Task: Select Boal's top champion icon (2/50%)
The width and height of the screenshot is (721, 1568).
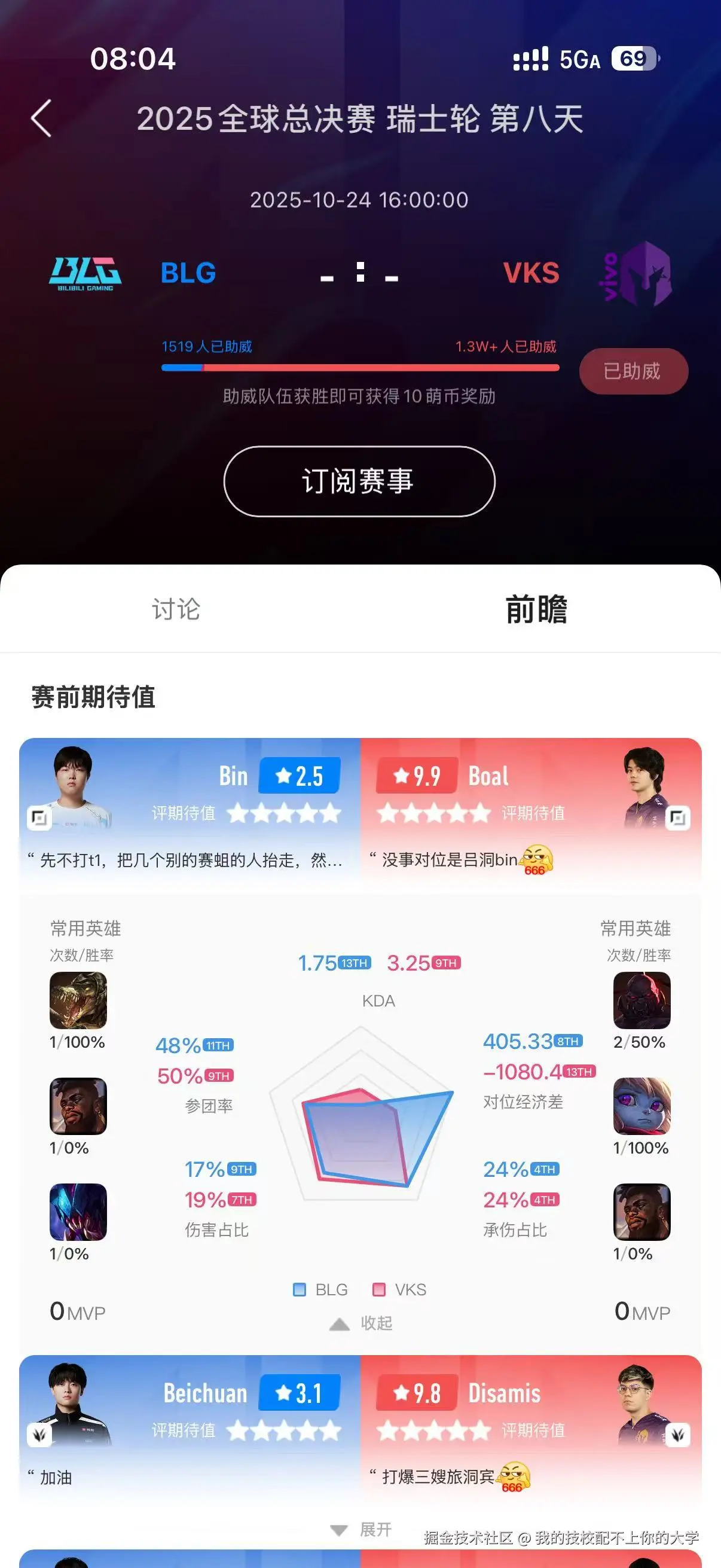Action: pos(642,1001)
